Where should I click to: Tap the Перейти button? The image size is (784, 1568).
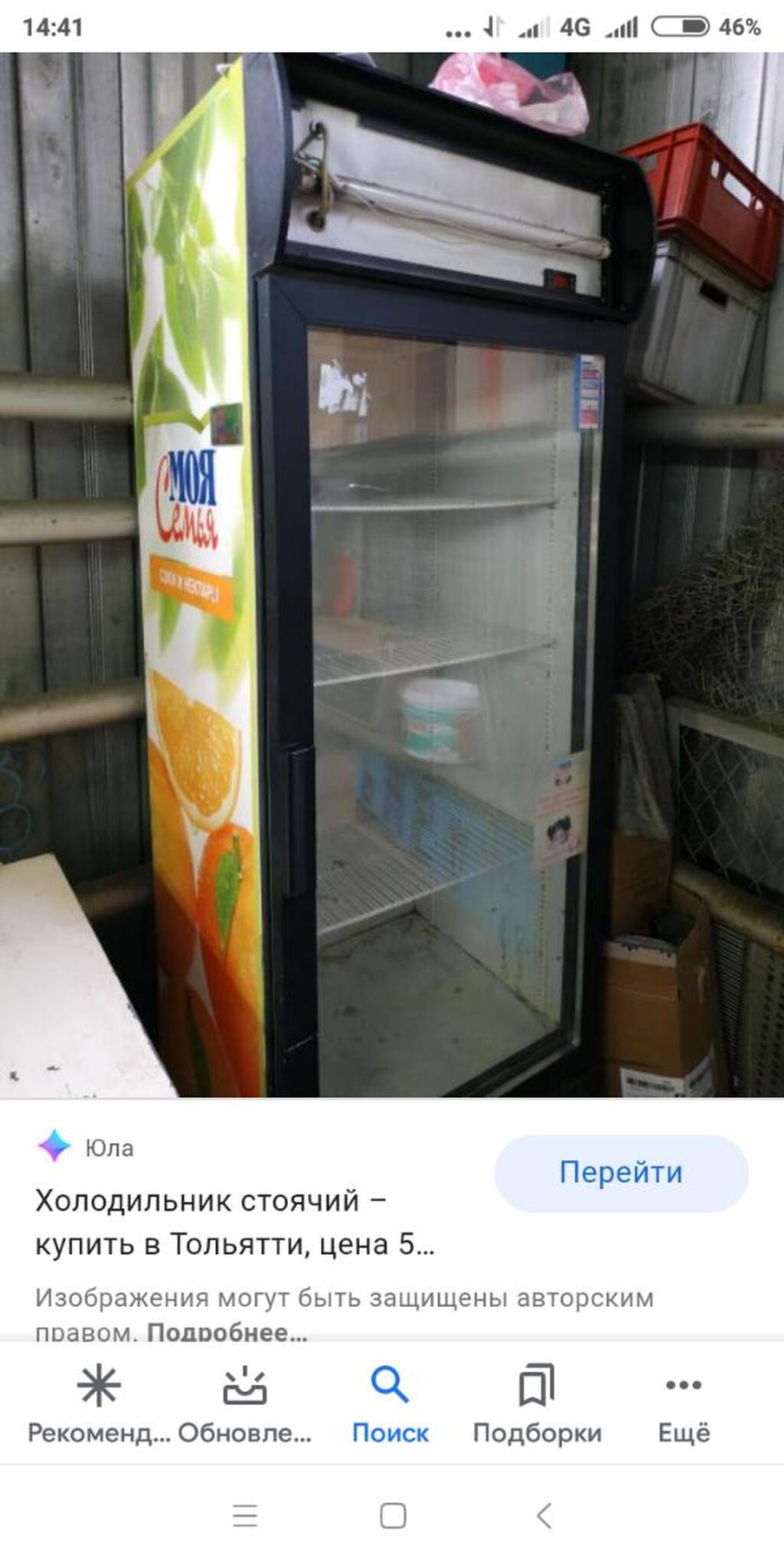click(x=620, y=1172)
